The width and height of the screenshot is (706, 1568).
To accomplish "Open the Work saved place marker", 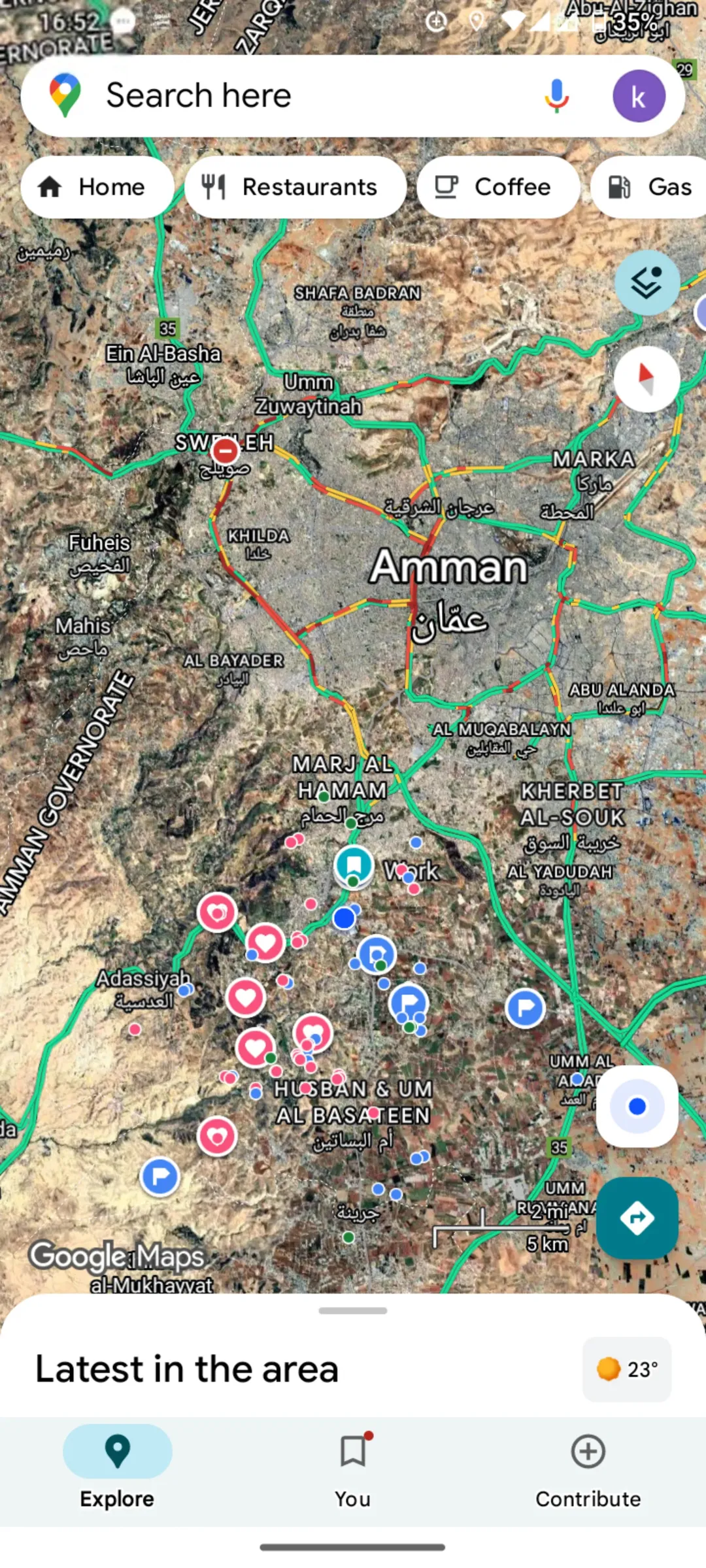I will (x=354, y=865).
